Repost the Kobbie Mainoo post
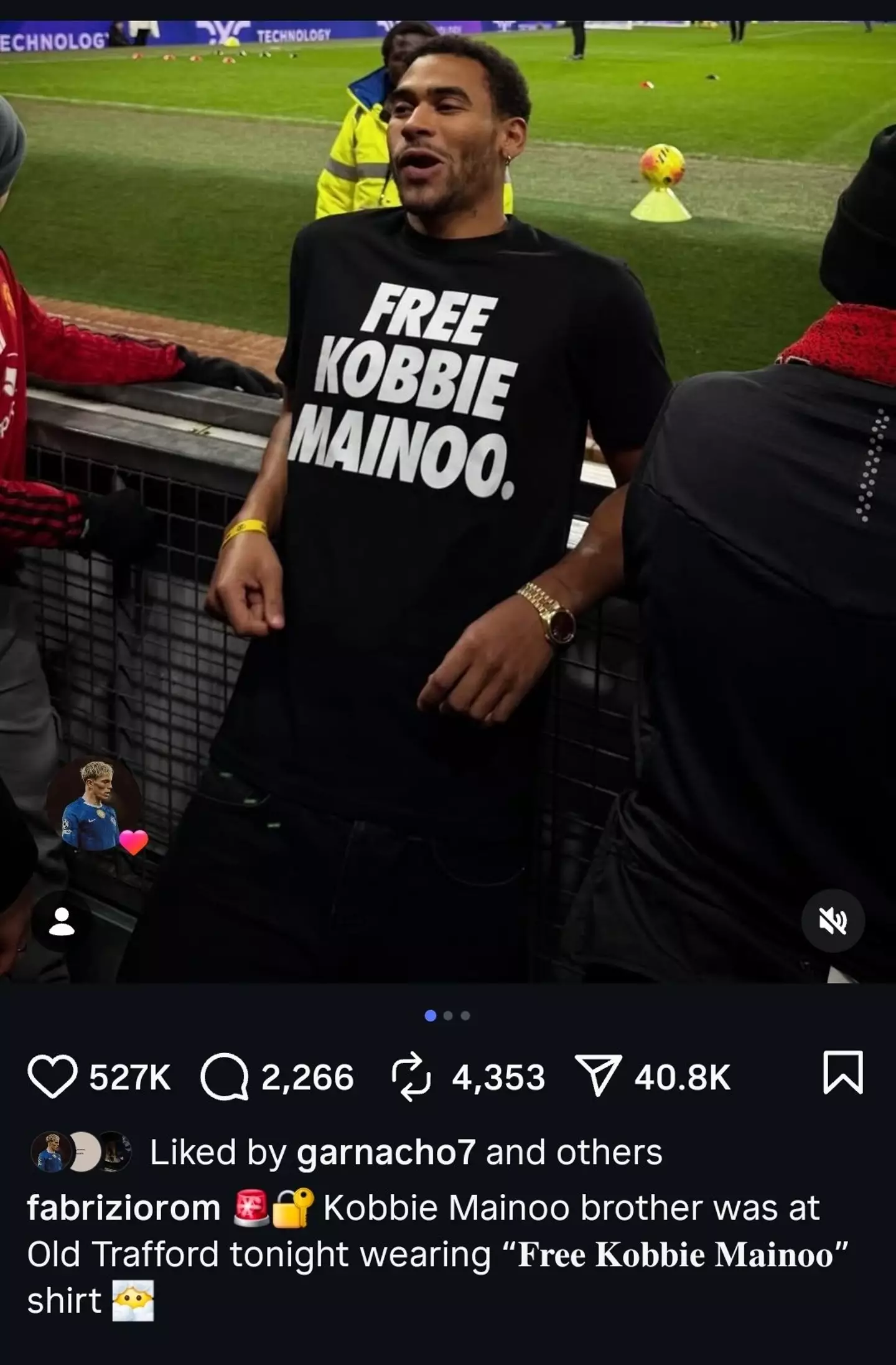This screenshot has width=896, height=1365. pos(411,1077)
